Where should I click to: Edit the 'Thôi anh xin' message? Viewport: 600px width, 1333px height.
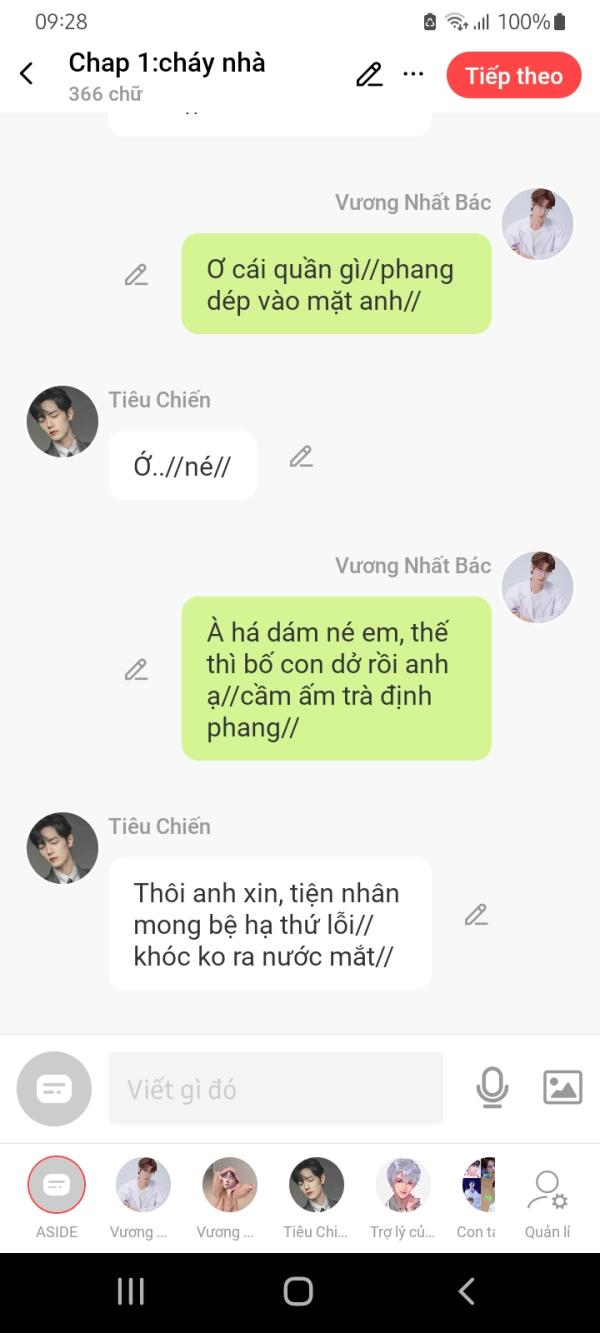pyautogui.click(x=476, y=915)
